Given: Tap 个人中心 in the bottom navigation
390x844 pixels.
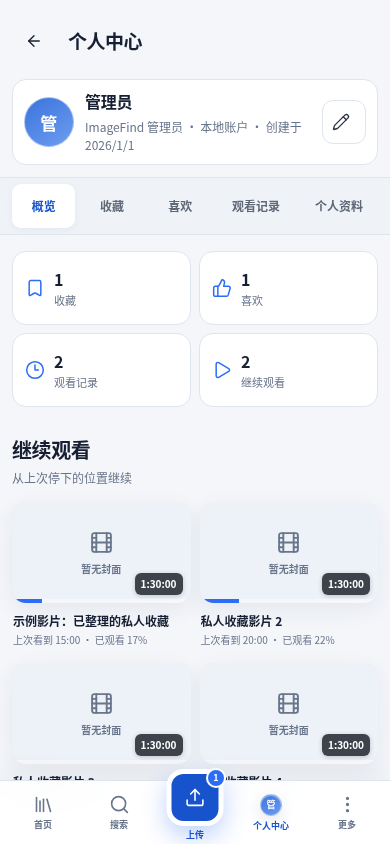Looking at the screenshot, I should pos(271,812).
